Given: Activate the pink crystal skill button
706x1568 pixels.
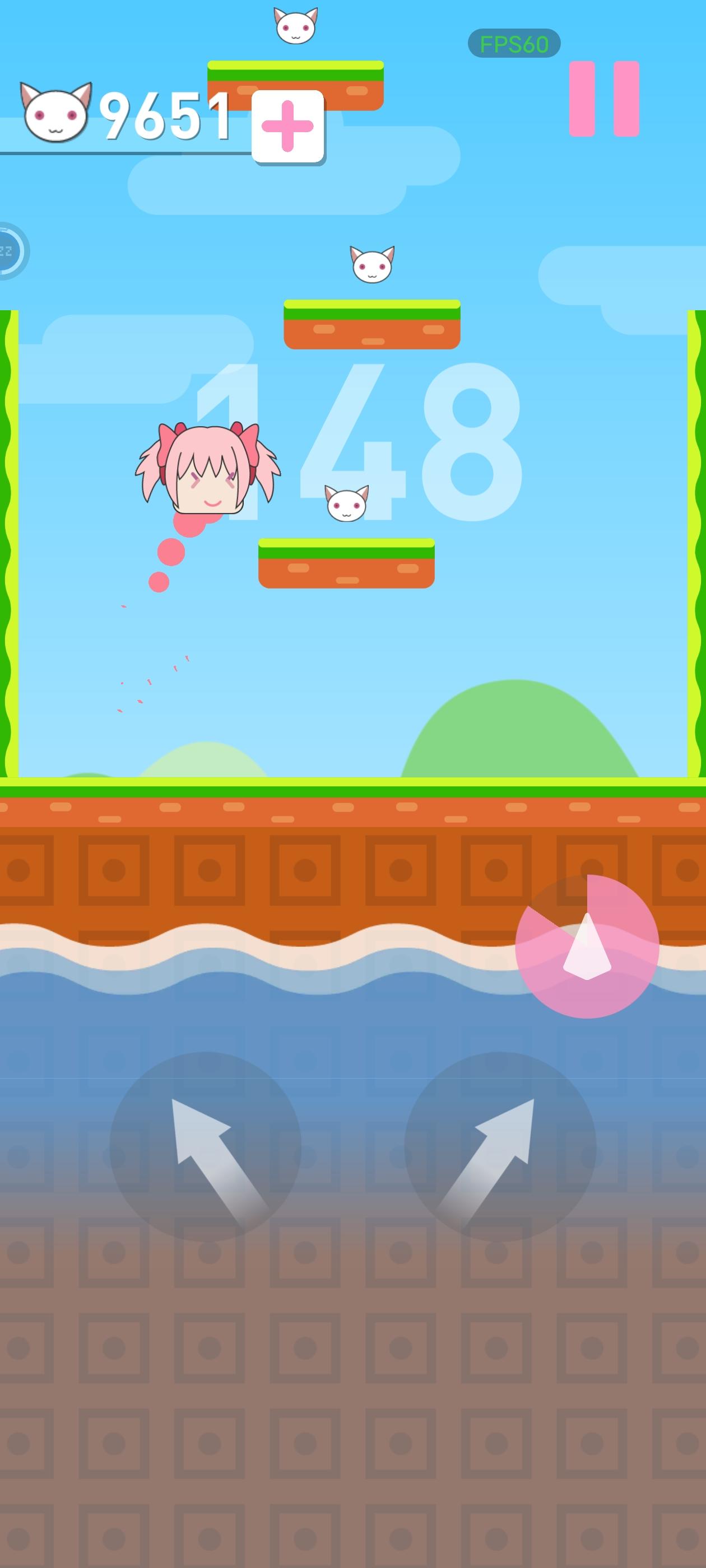Looking at the screenshot, I should pos(587,946).
